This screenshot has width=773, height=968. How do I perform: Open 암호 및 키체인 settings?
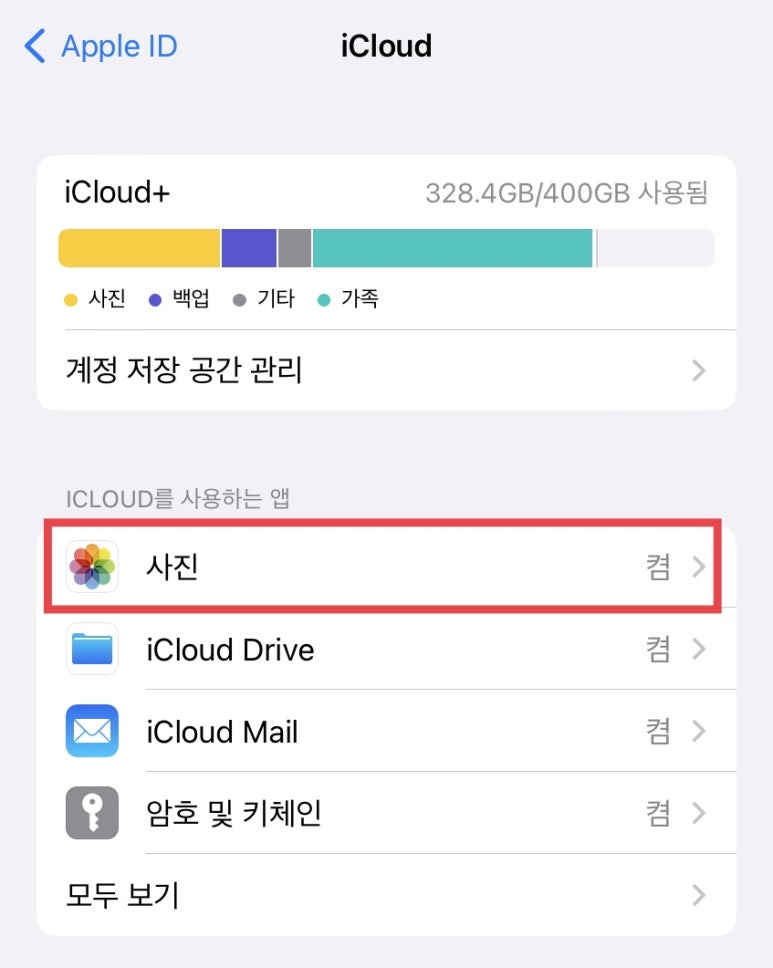[385, 813]
